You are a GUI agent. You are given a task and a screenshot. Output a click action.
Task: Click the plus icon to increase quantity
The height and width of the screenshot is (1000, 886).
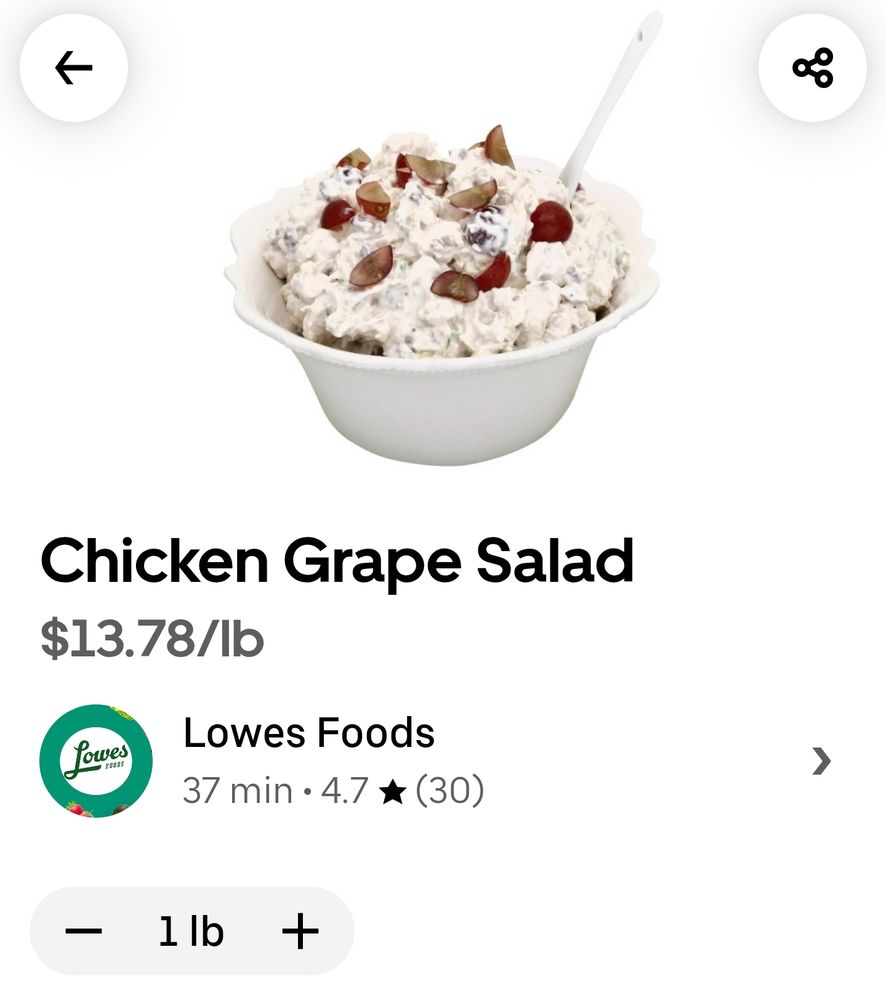tap(298, 931)
